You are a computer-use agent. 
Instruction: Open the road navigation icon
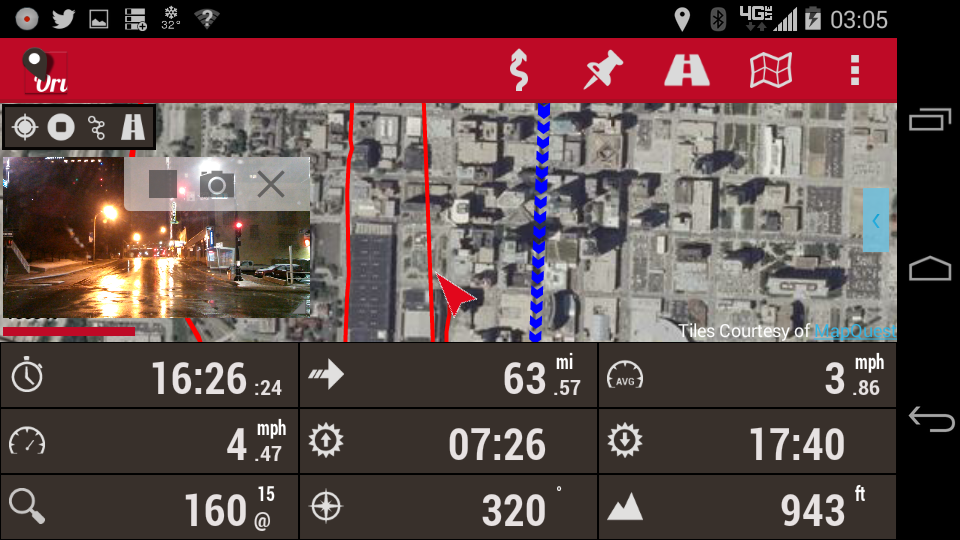click(687, 70)
